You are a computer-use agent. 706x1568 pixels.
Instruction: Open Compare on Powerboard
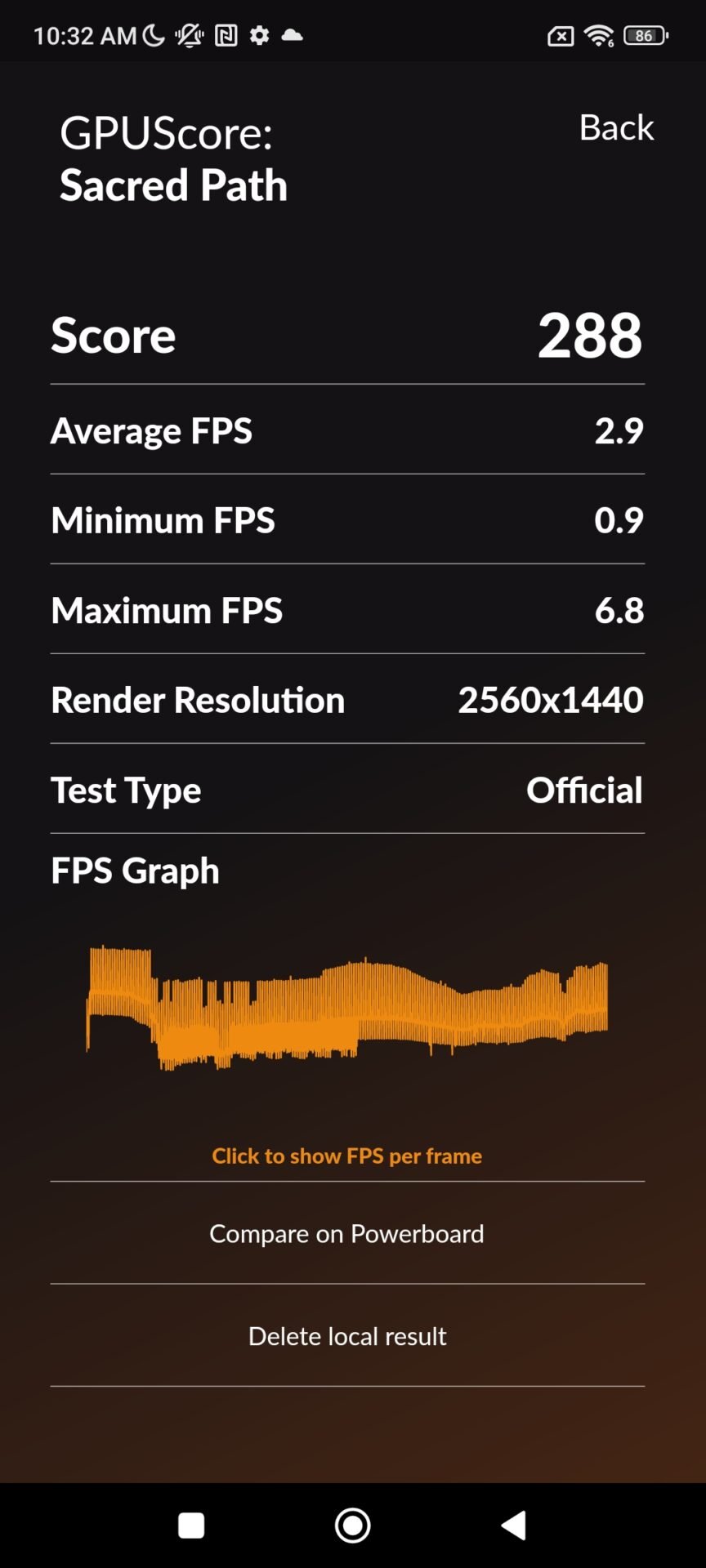pos(346,1233)
